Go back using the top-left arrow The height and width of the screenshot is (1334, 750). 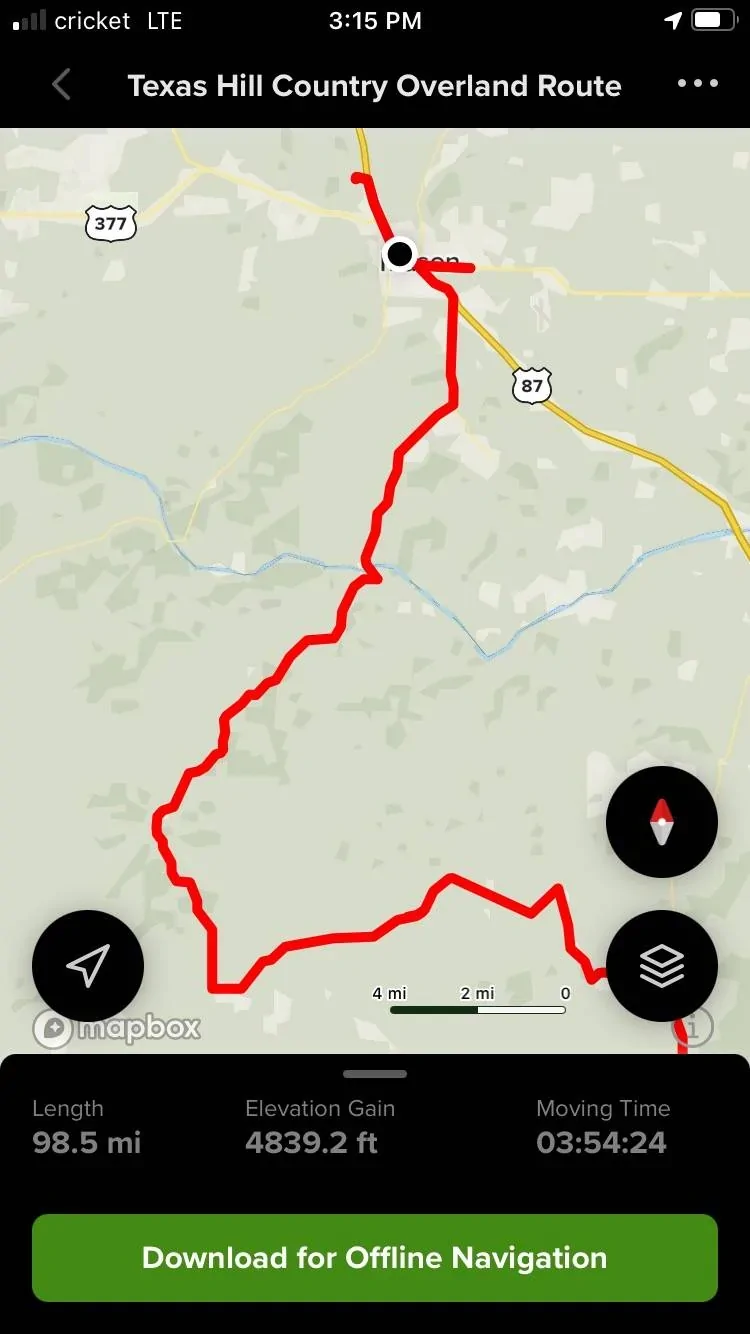[x=62, y=85]
